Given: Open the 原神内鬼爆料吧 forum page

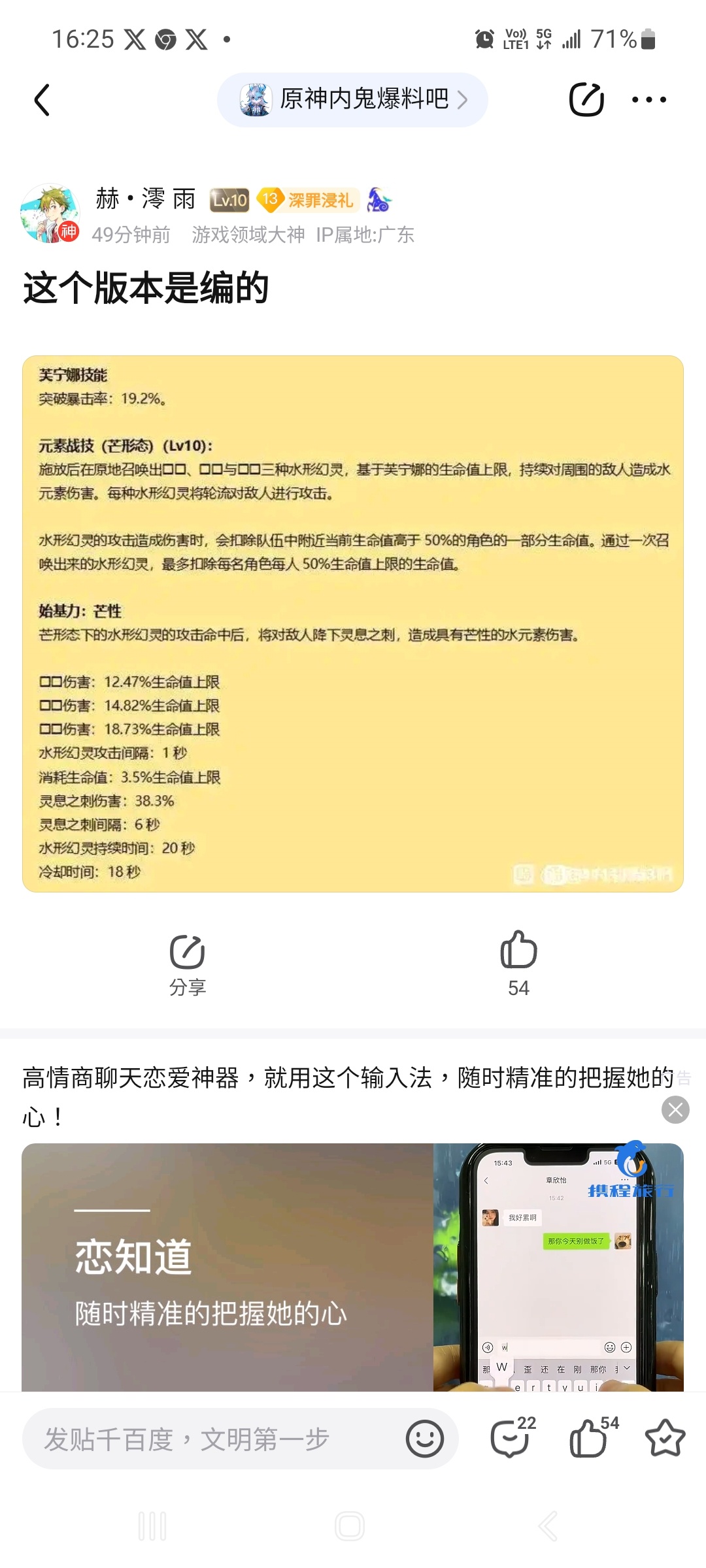Looking at the screenshot, I should (353, 100).
